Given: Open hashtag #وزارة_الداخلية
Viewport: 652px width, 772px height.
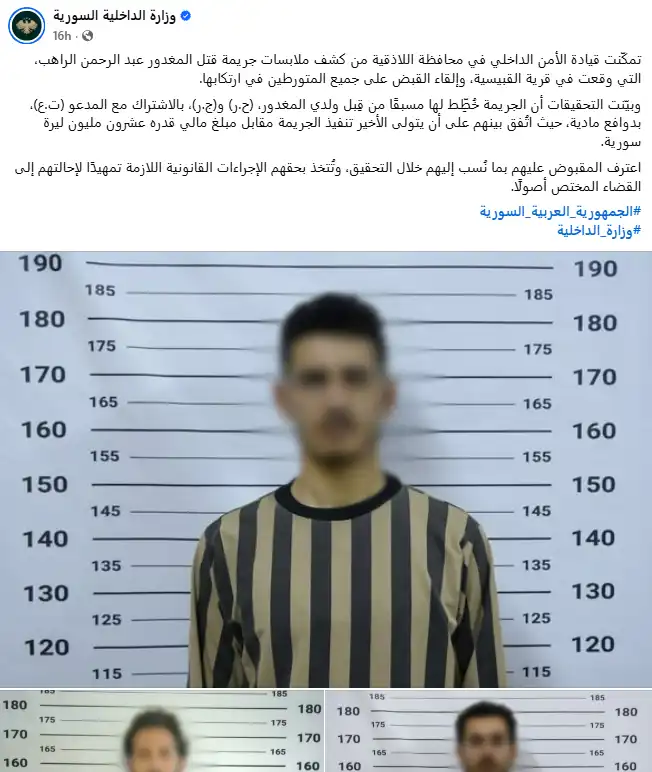Looking at the screenshot, I should [x=598, y=230].
